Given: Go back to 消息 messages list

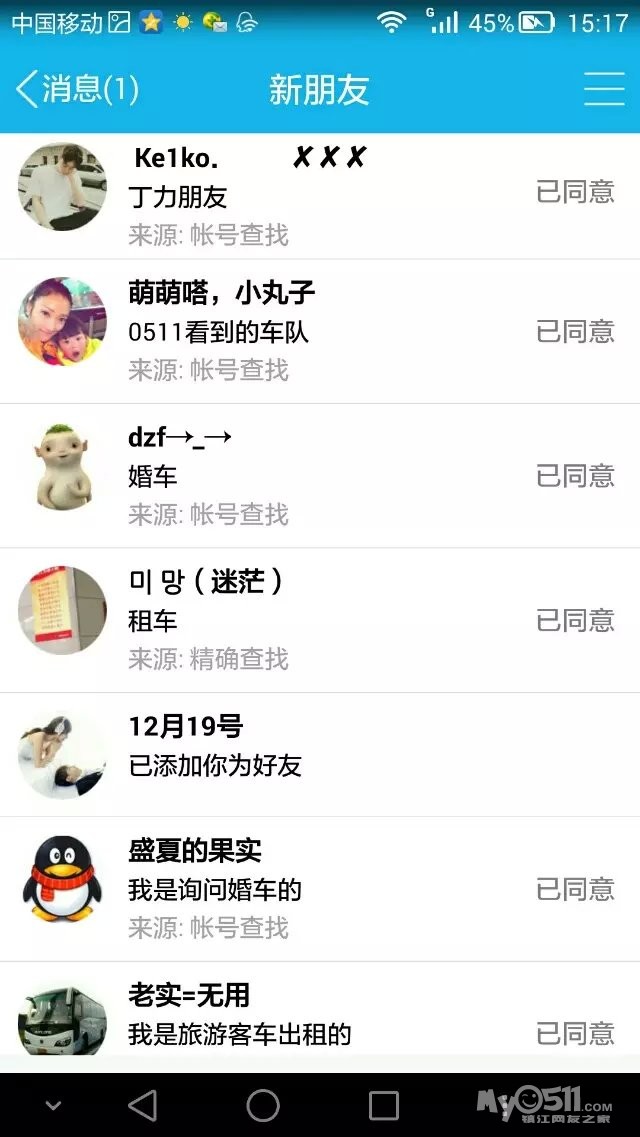Looking at the screenshot, I should pos(76,90).
